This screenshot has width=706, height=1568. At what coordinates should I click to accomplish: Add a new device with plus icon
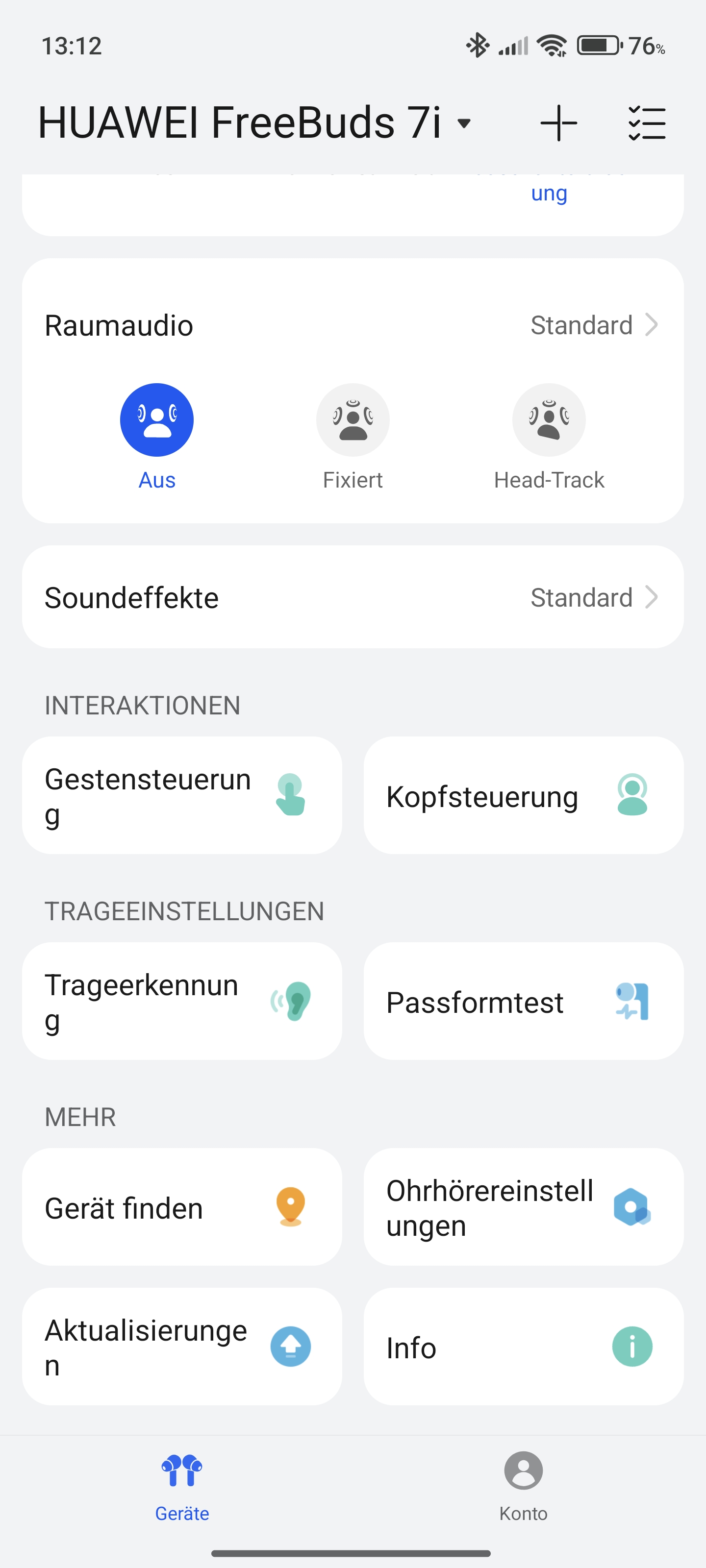[558, 123]
